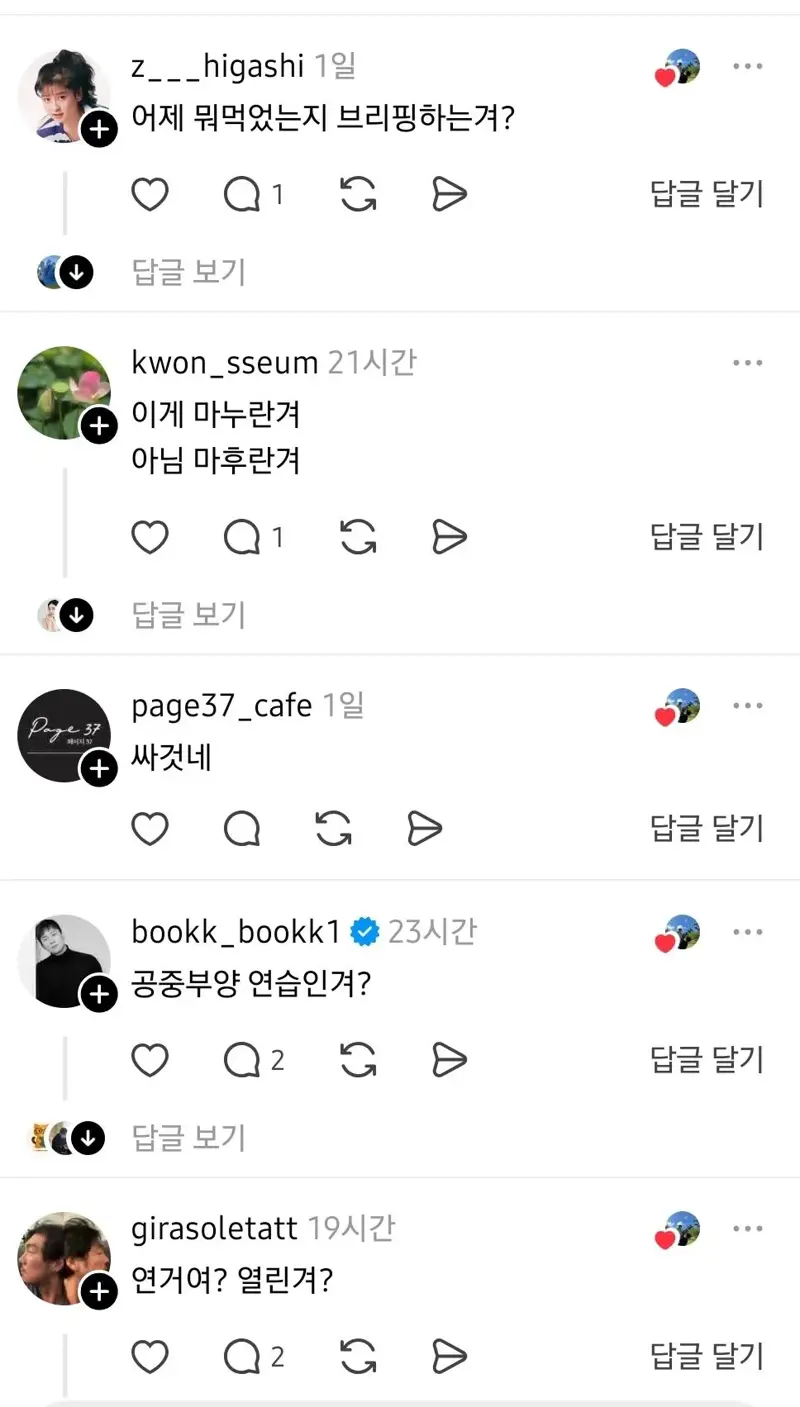Viewport: 800px width, 1407px height.
Task: Tap 답글 달기 on girasoletatt's comment
Action: pyautogui.click(x=707, y=1357)
